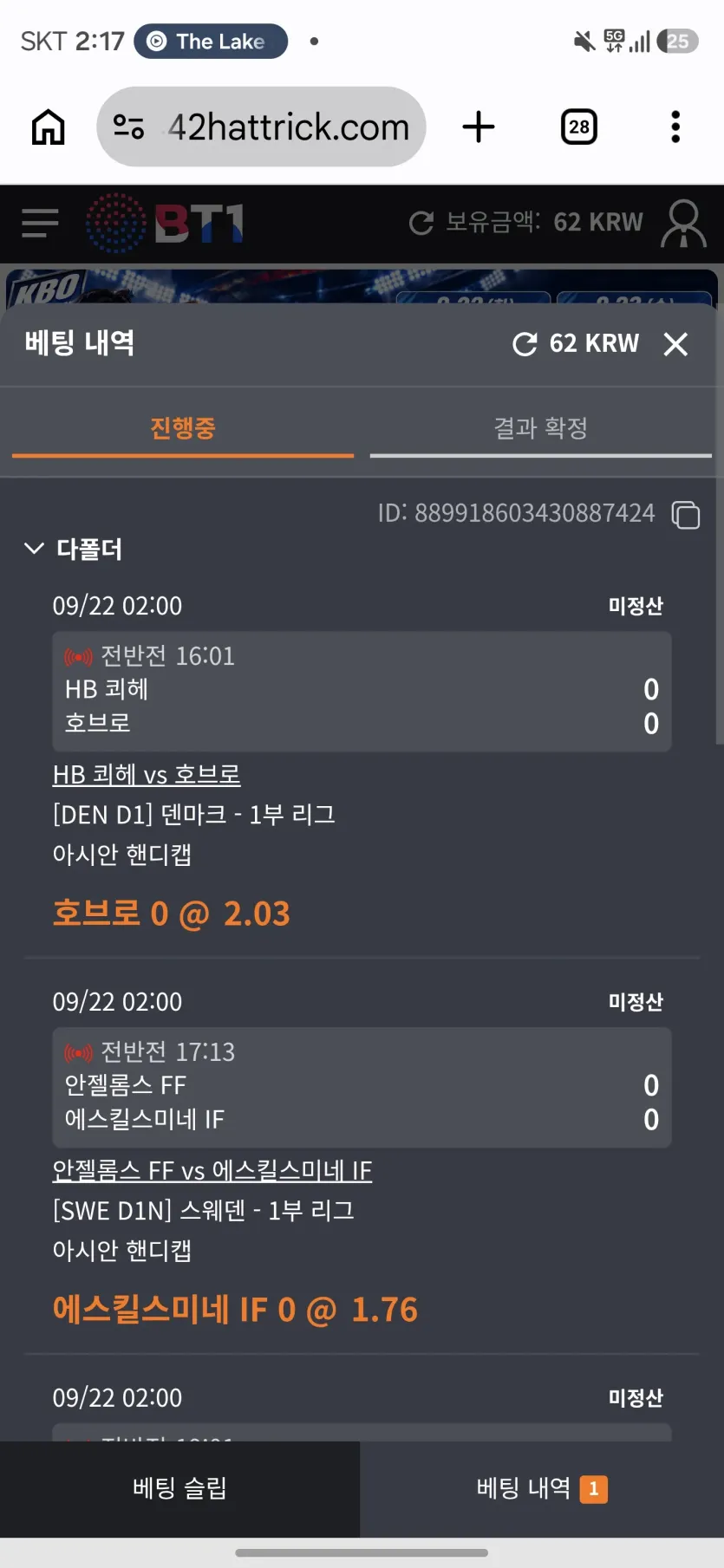Screen dimensions: 724x1568
Task: Open the The Lake media pill
Action: pos(211,41)
